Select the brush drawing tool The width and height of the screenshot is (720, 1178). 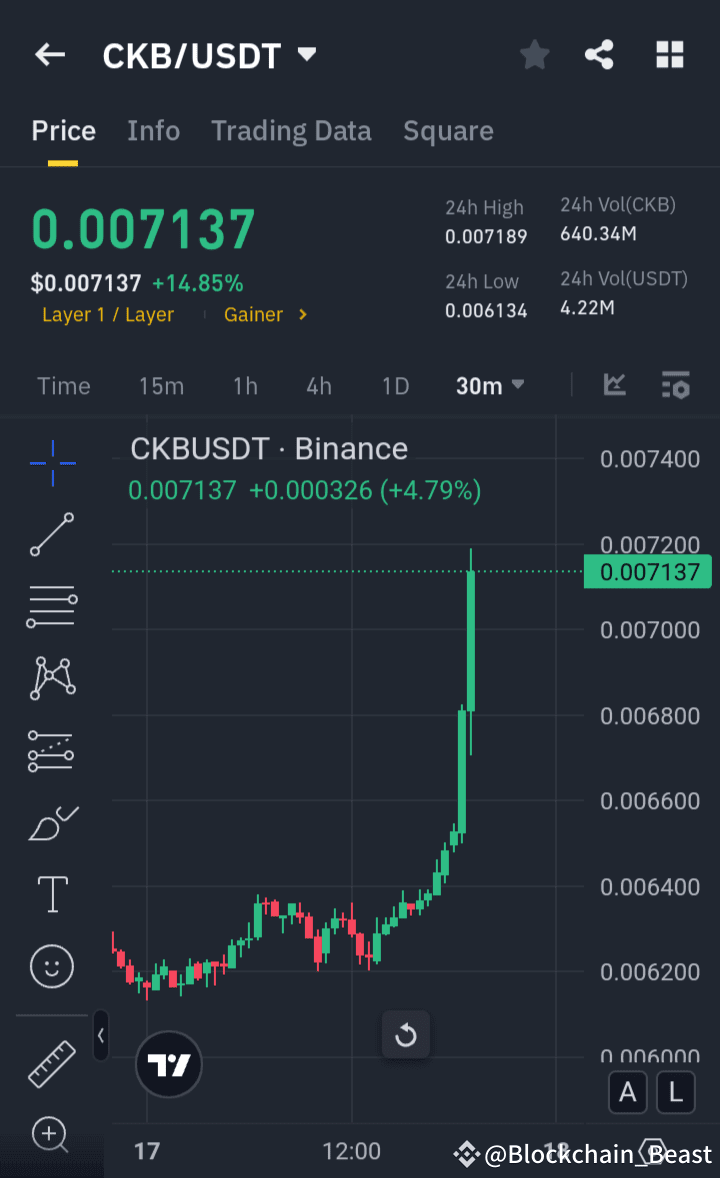click(x=51, y=822)
